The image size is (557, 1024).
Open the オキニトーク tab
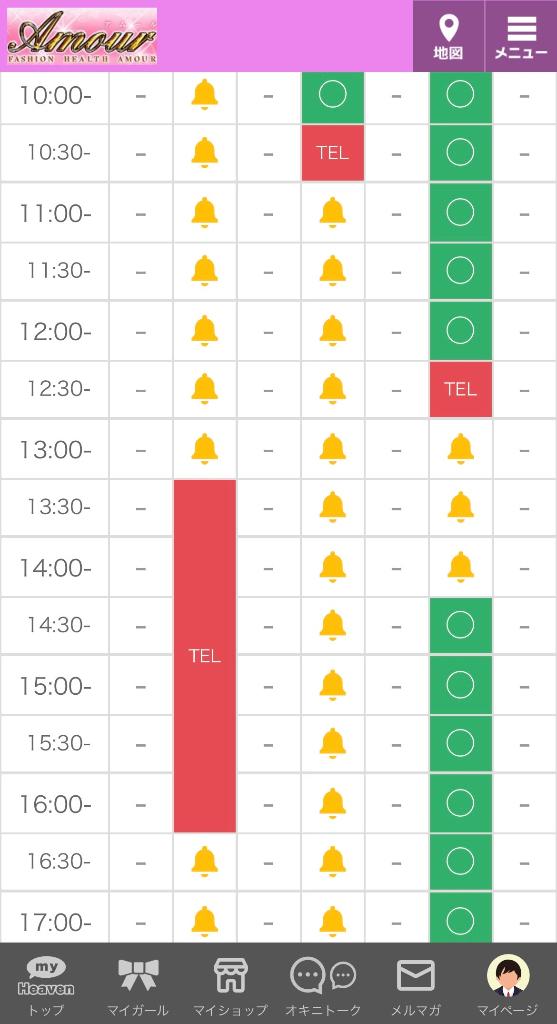pyautogui.click(x=323, y=984)
